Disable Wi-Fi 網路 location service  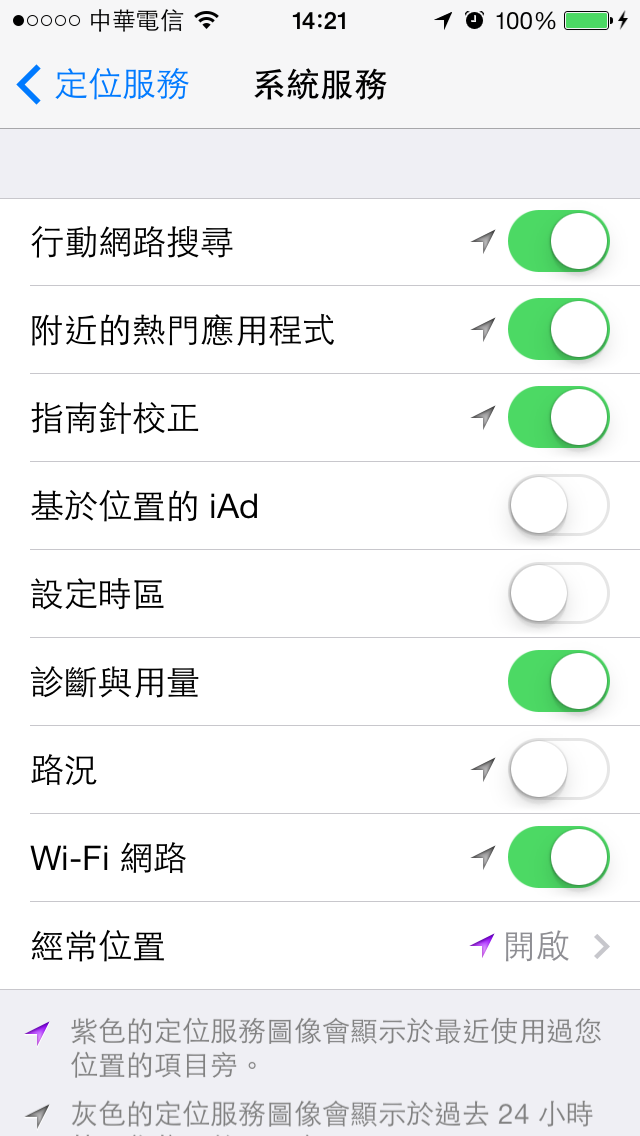coord(558,858)
